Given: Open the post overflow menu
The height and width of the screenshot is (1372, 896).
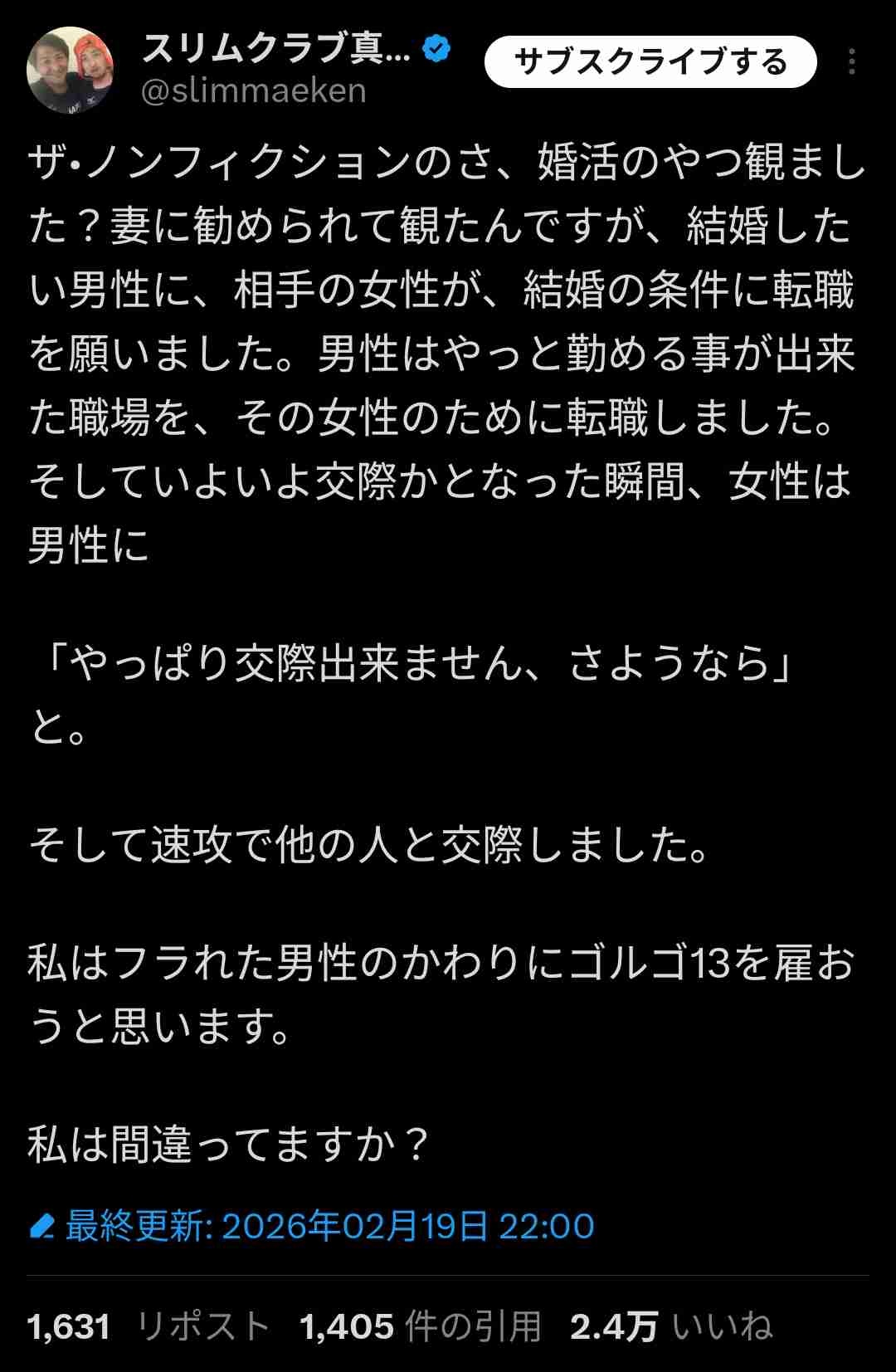Looking at the screenshot, I should [852, 62].
